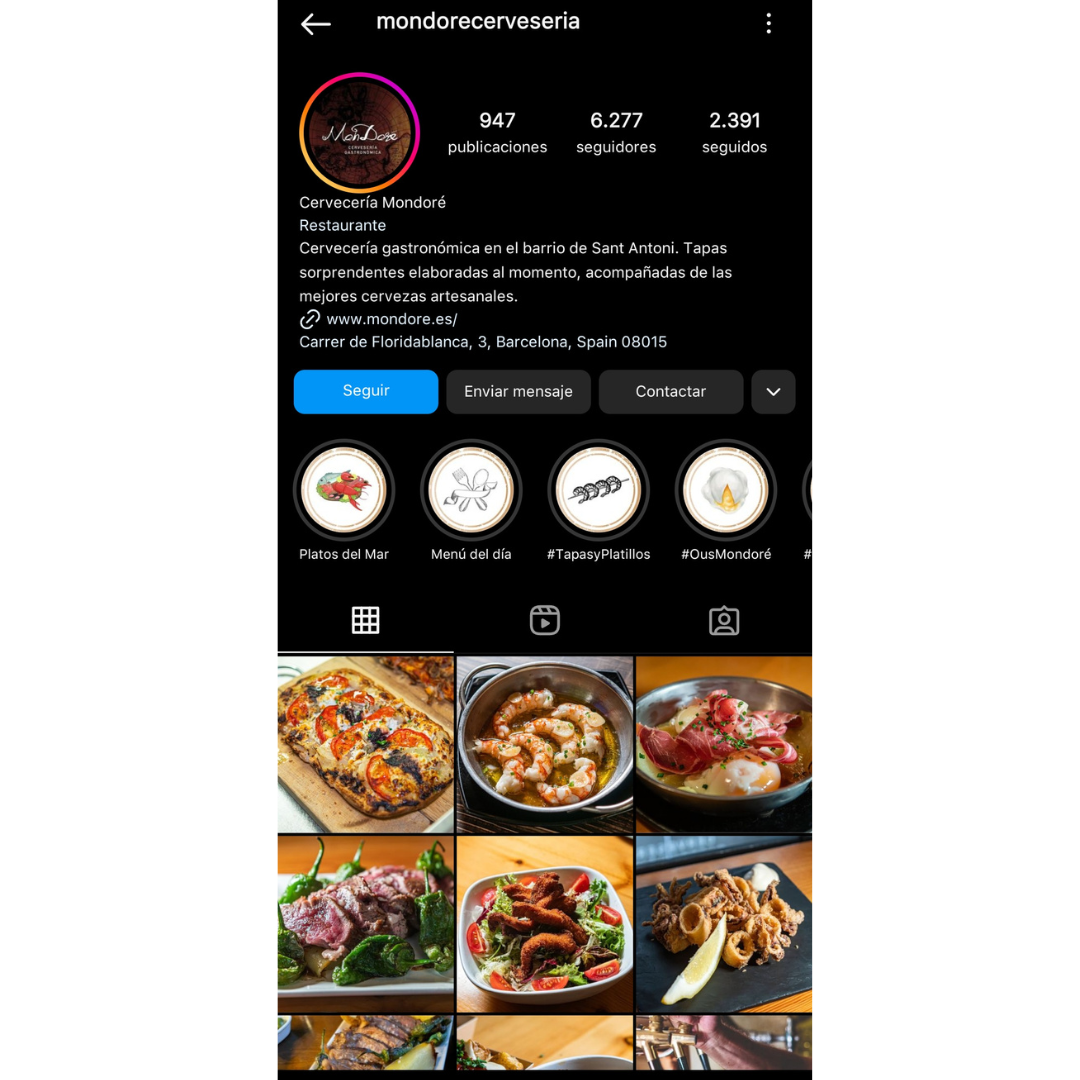Switch to the Reels tab

[545, 621]
